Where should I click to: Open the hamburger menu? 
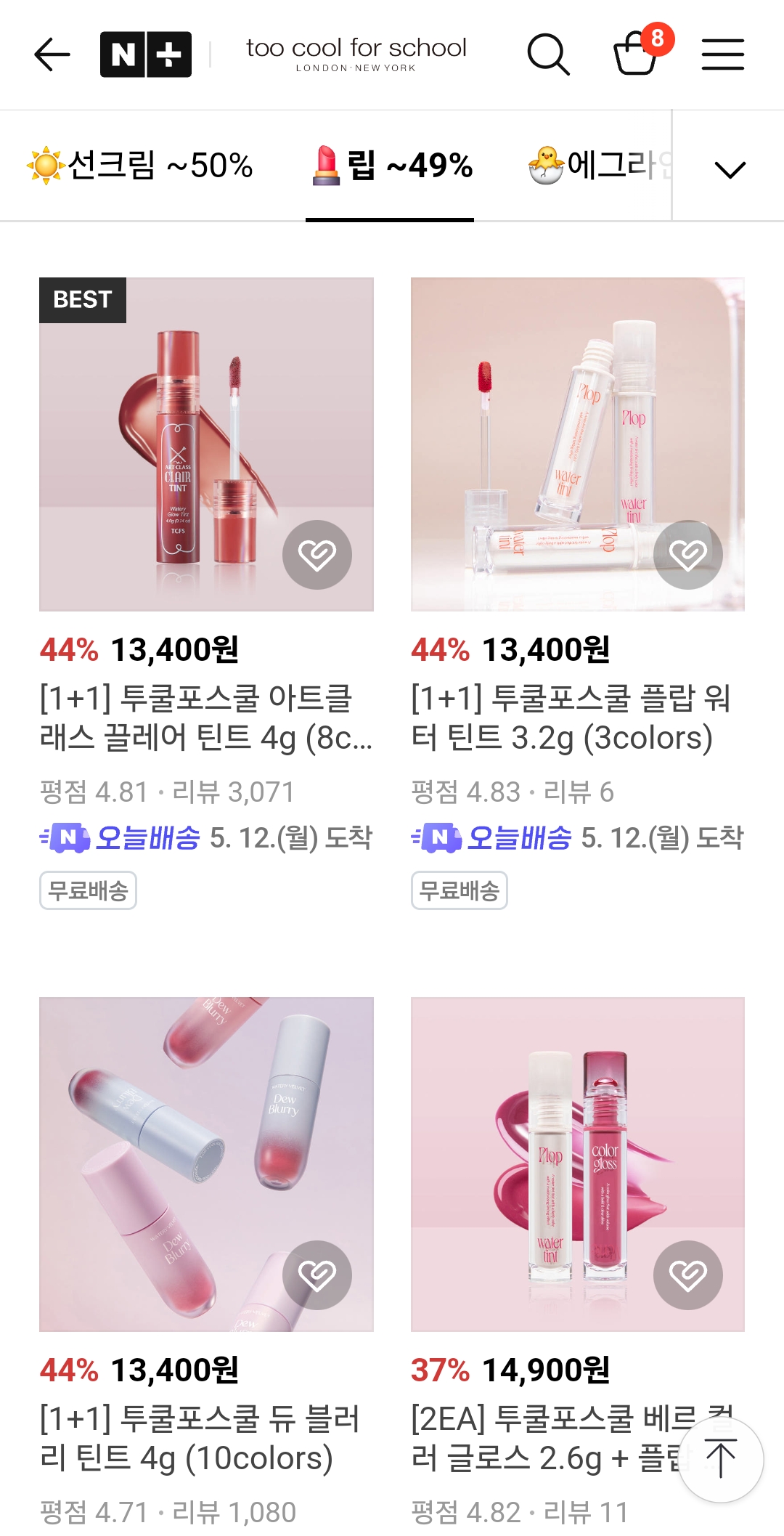[x=723, y=54]
